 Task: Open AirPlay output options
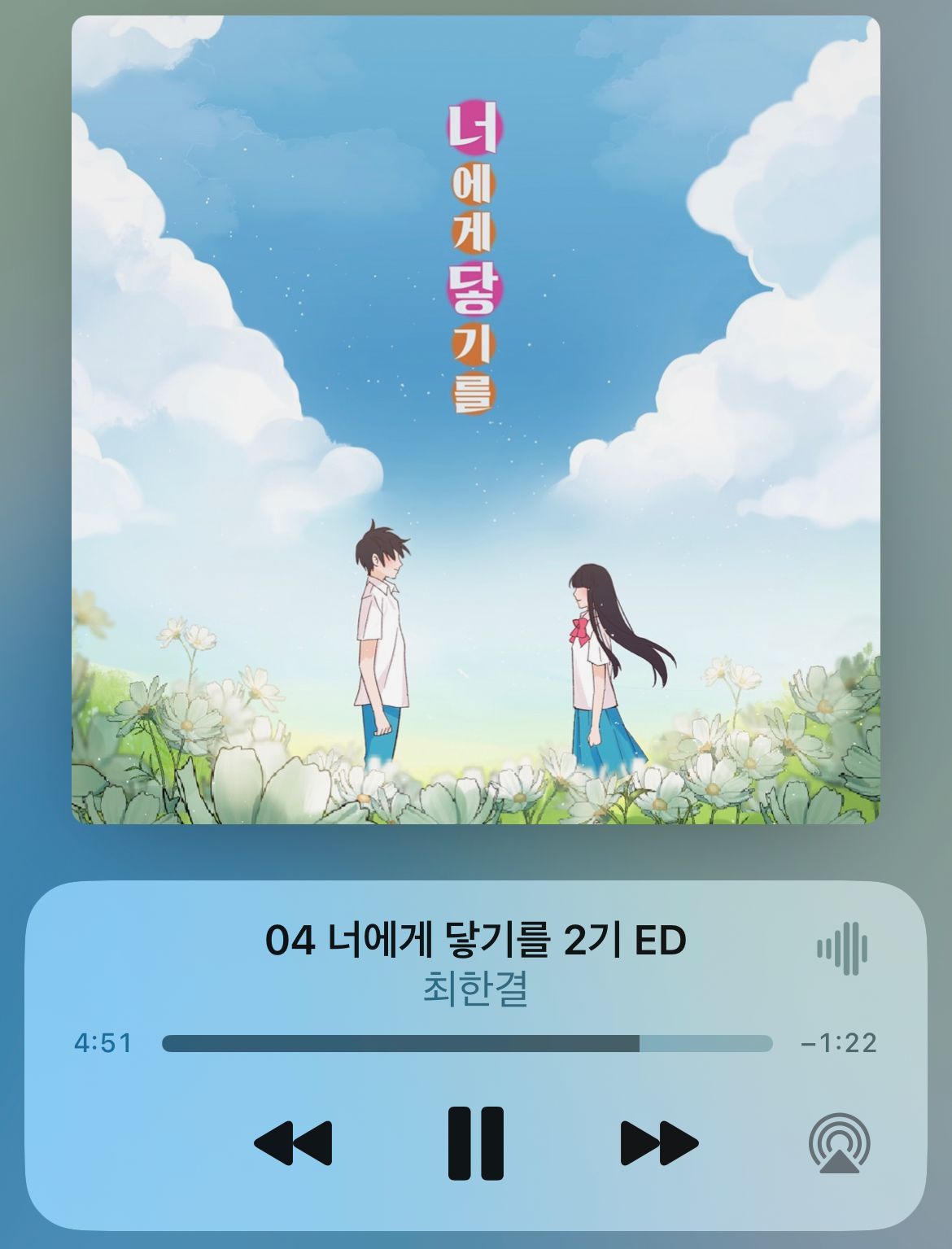[x=839, y=1142]
